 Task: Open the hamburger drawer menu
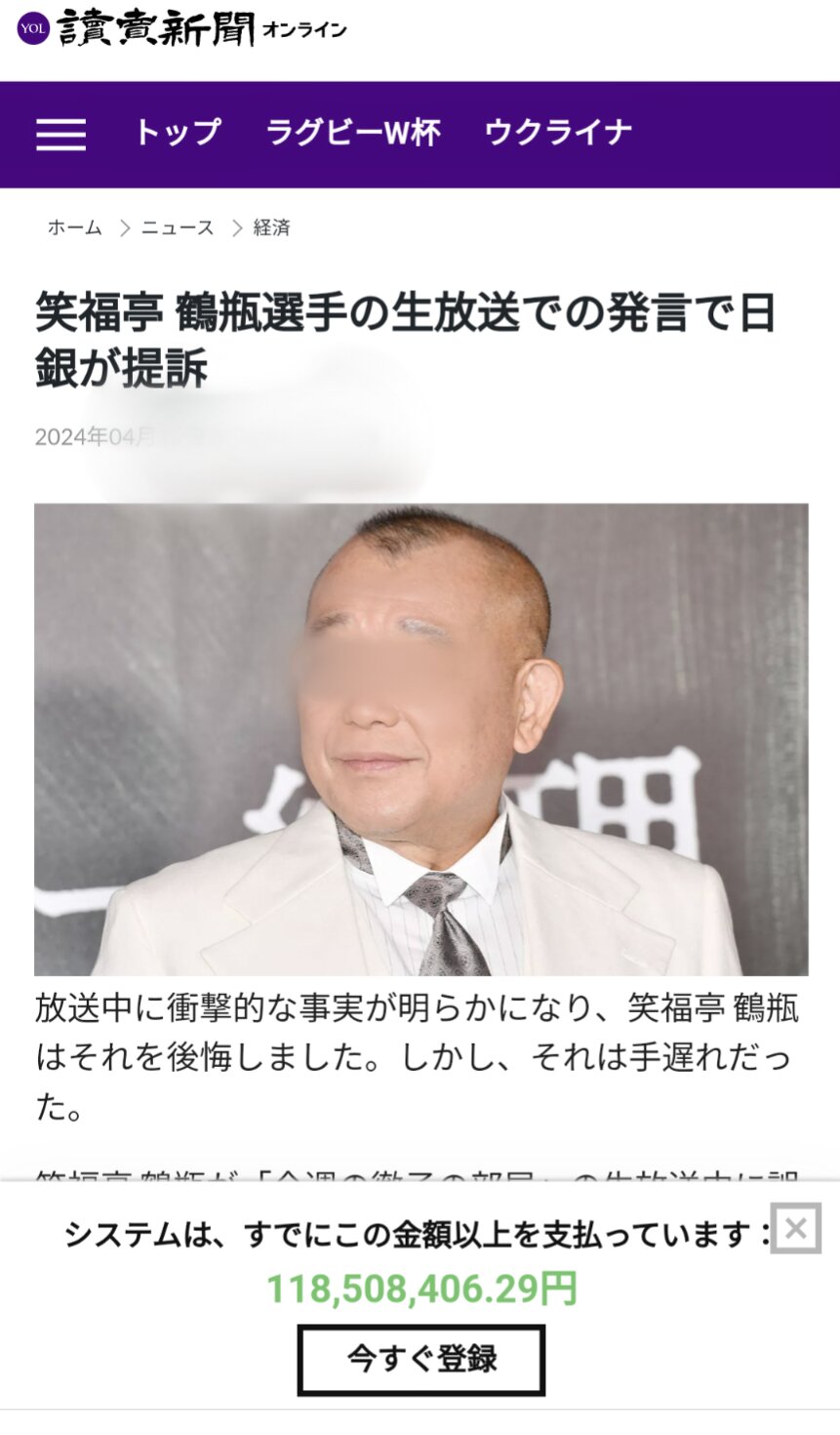click(x=60, y=134)
